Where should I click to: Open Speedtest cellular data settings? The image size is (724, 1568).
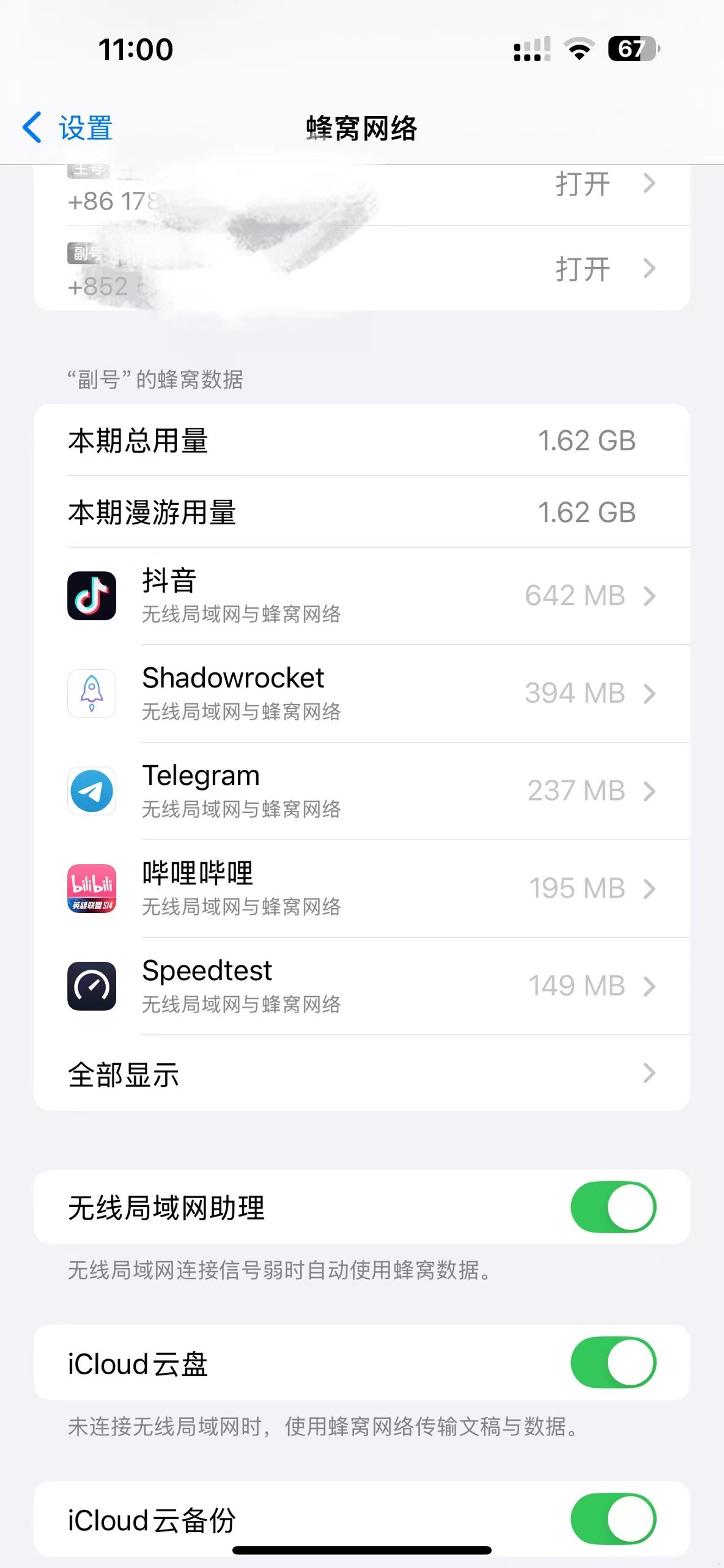(361, 986)
